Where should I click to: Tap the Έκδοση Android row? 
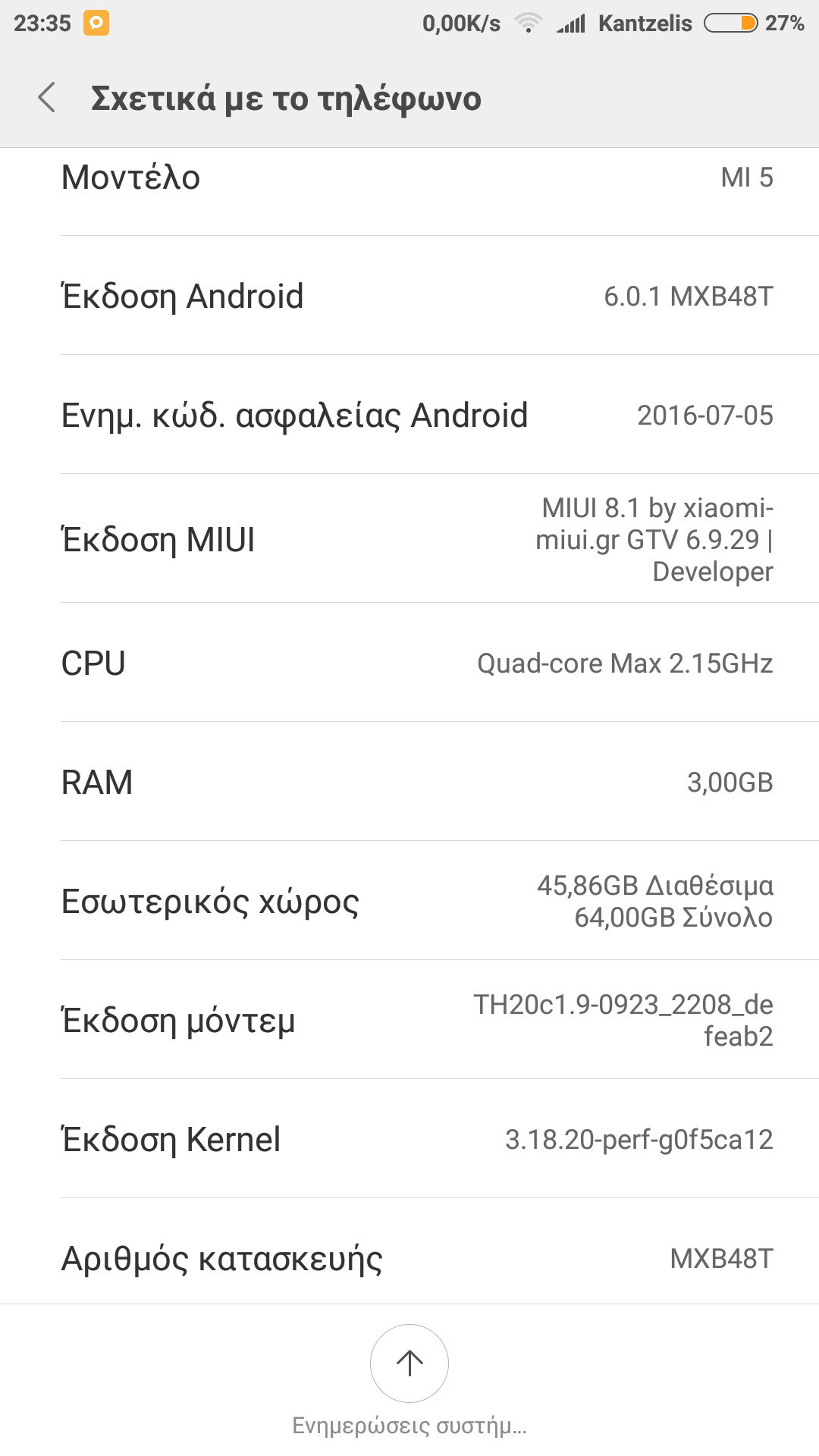click(x=409, y=296)
